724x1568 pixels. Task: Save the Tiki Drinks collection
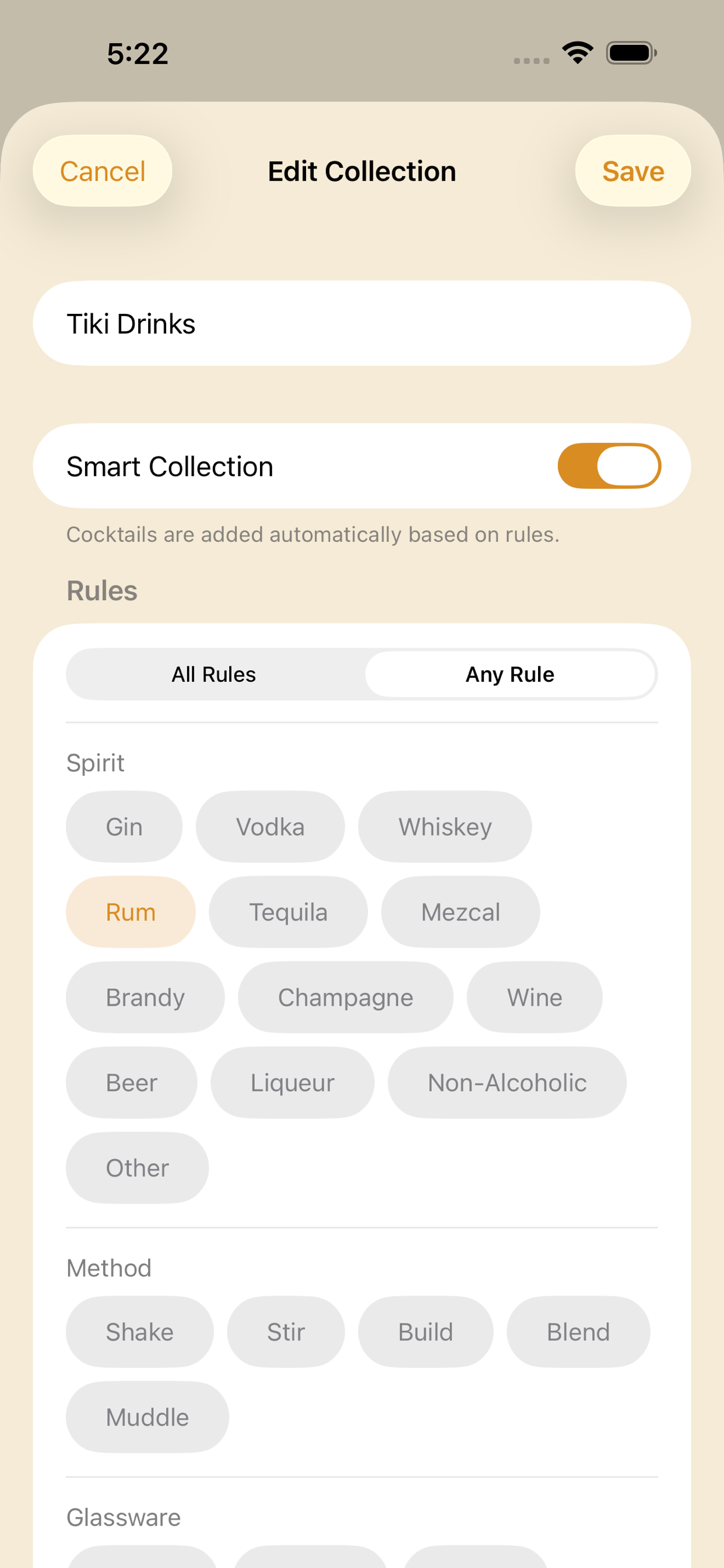pyautogui.click(x=632, y=171)
